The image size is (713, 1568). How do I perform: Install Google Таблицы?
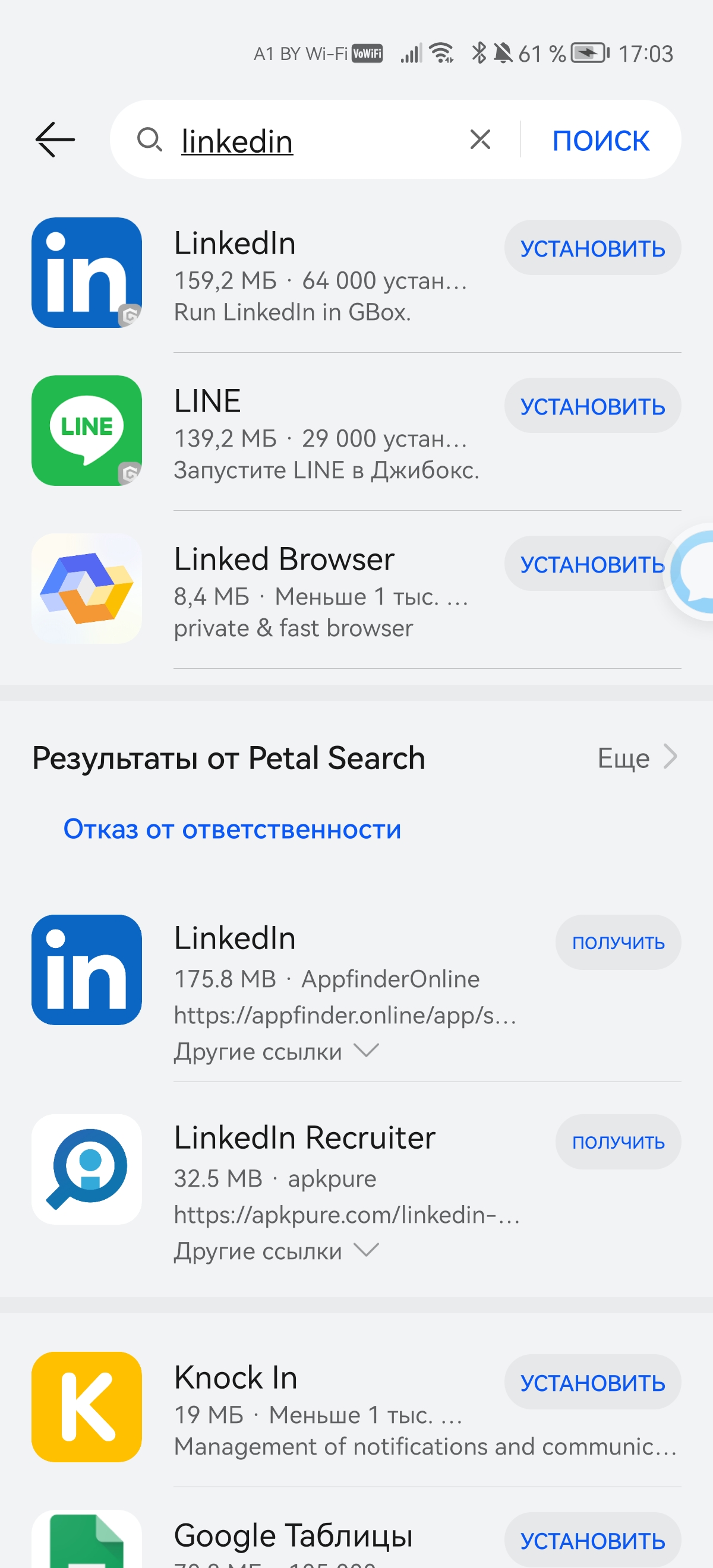point(592,1540)
